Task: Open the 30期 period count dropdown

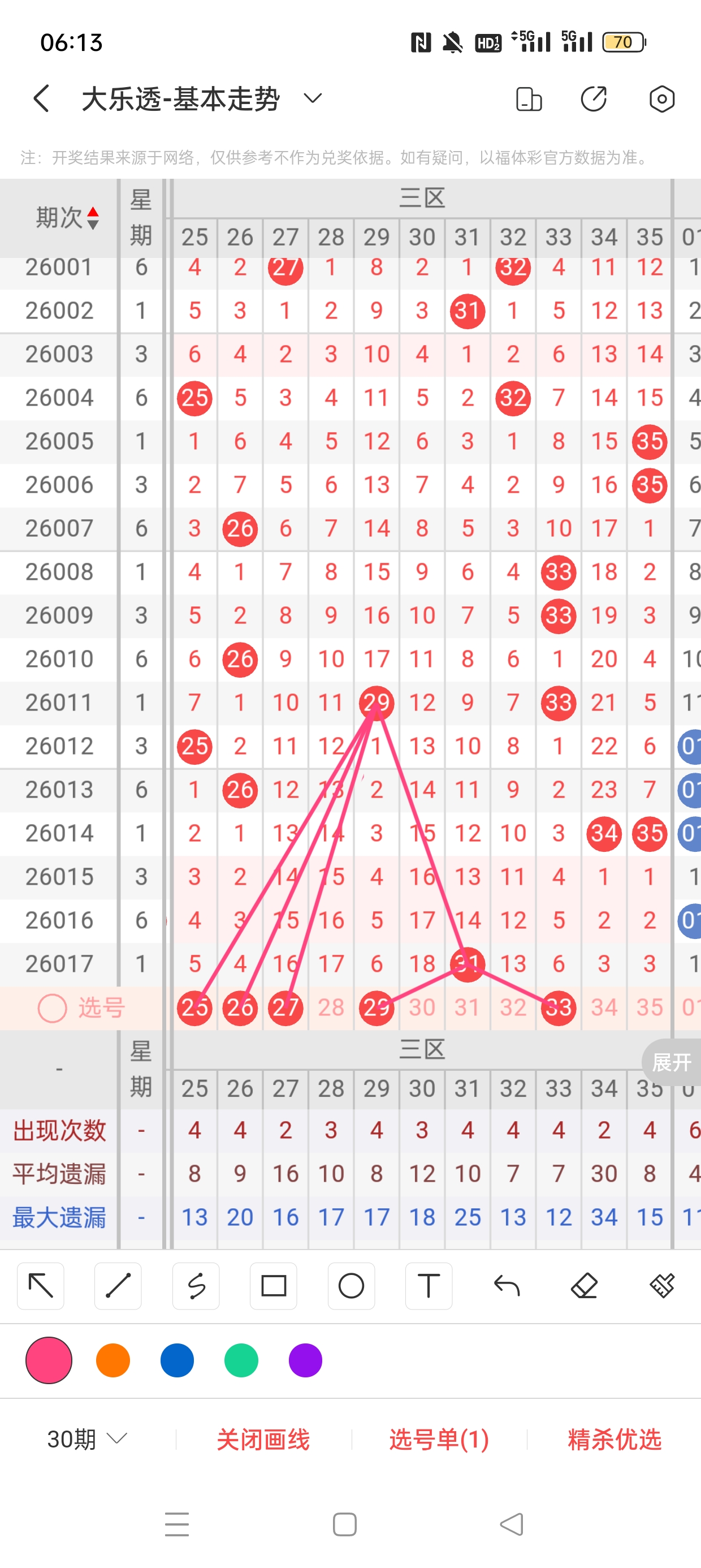Action: [x=87, y=1439]
